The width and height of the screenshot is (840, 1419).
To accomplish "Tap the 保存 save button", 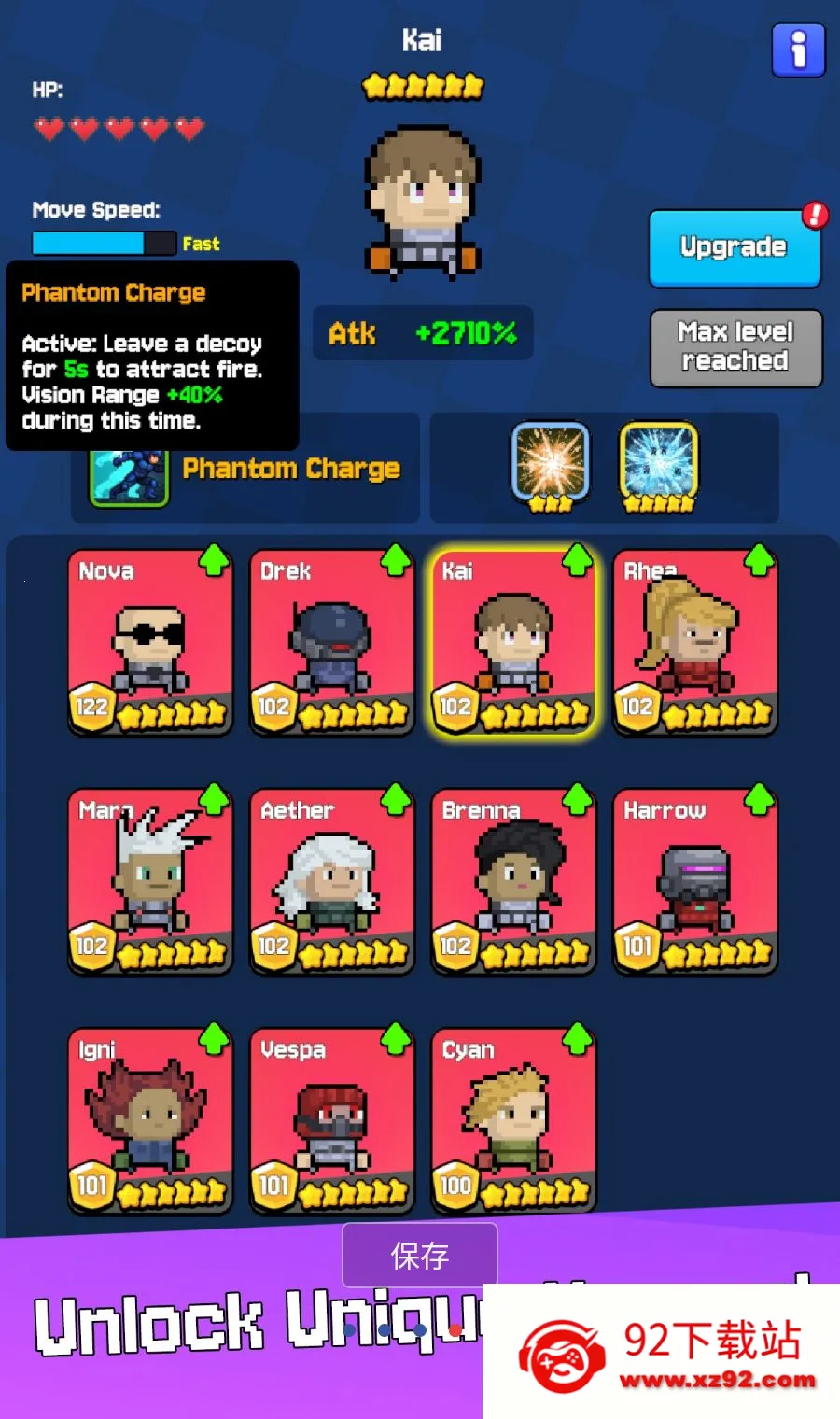I will [x=420, y=1255].
